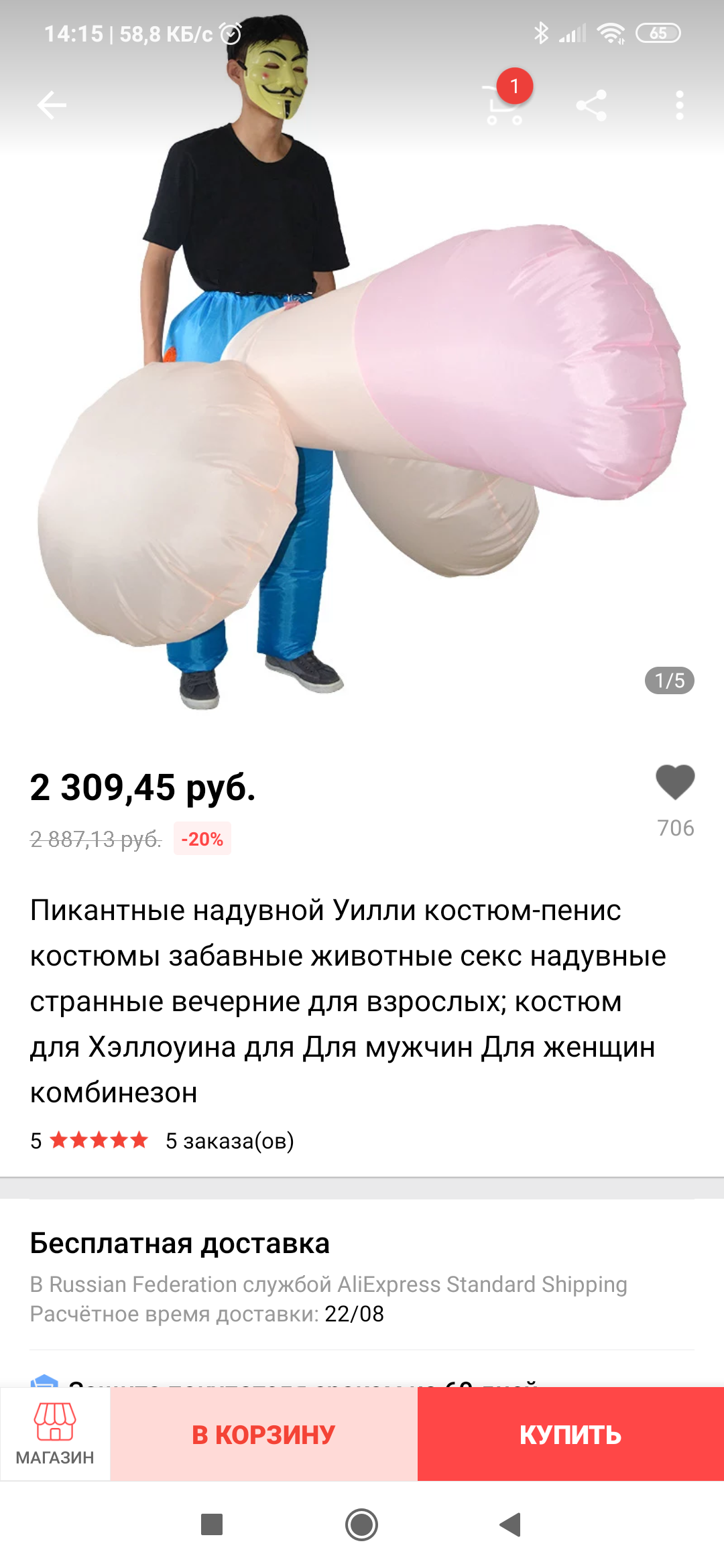724x1568 pixels.
Task: Open recent apps with the square button
Action: tap(212, 1524)
